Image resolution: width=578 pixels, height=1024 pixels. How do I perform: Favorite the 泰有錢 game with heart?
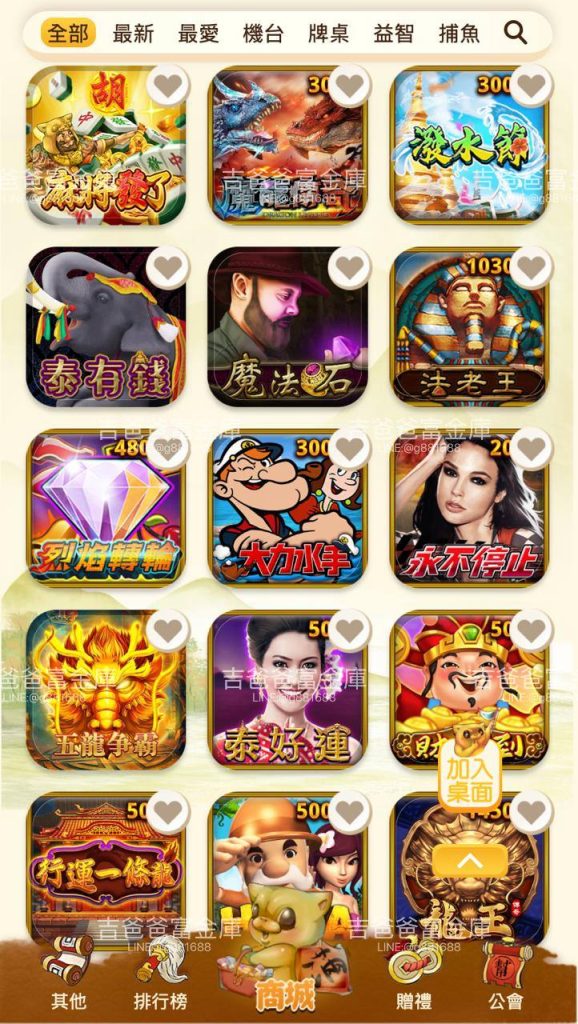pyautogui.click(x=168, y=267)
